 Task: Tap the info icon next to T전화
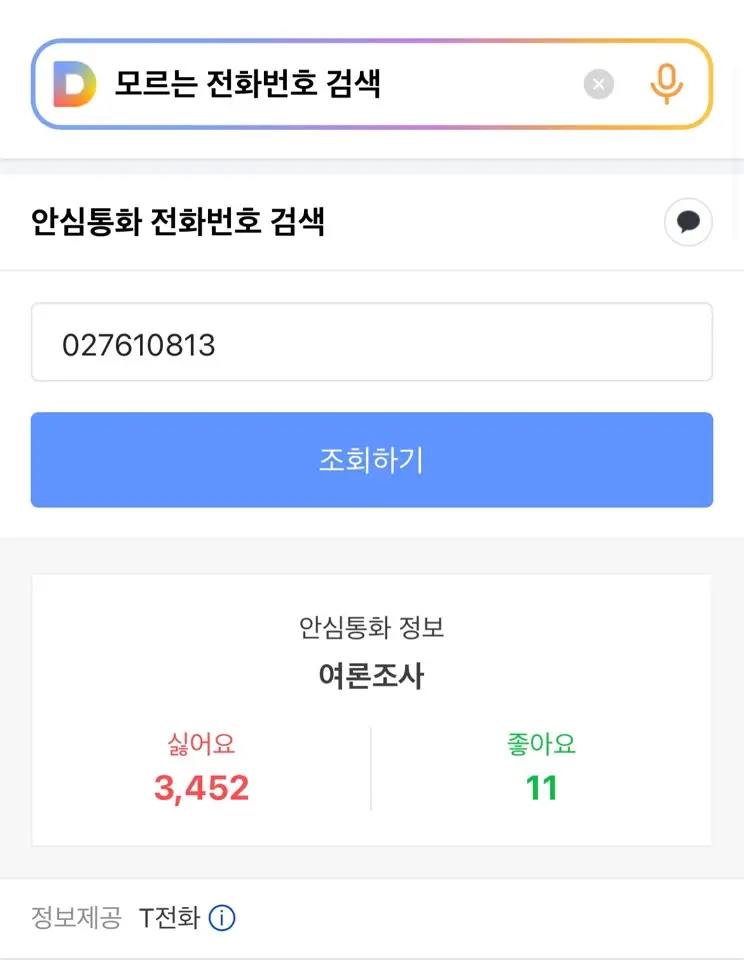pos(220,917)
